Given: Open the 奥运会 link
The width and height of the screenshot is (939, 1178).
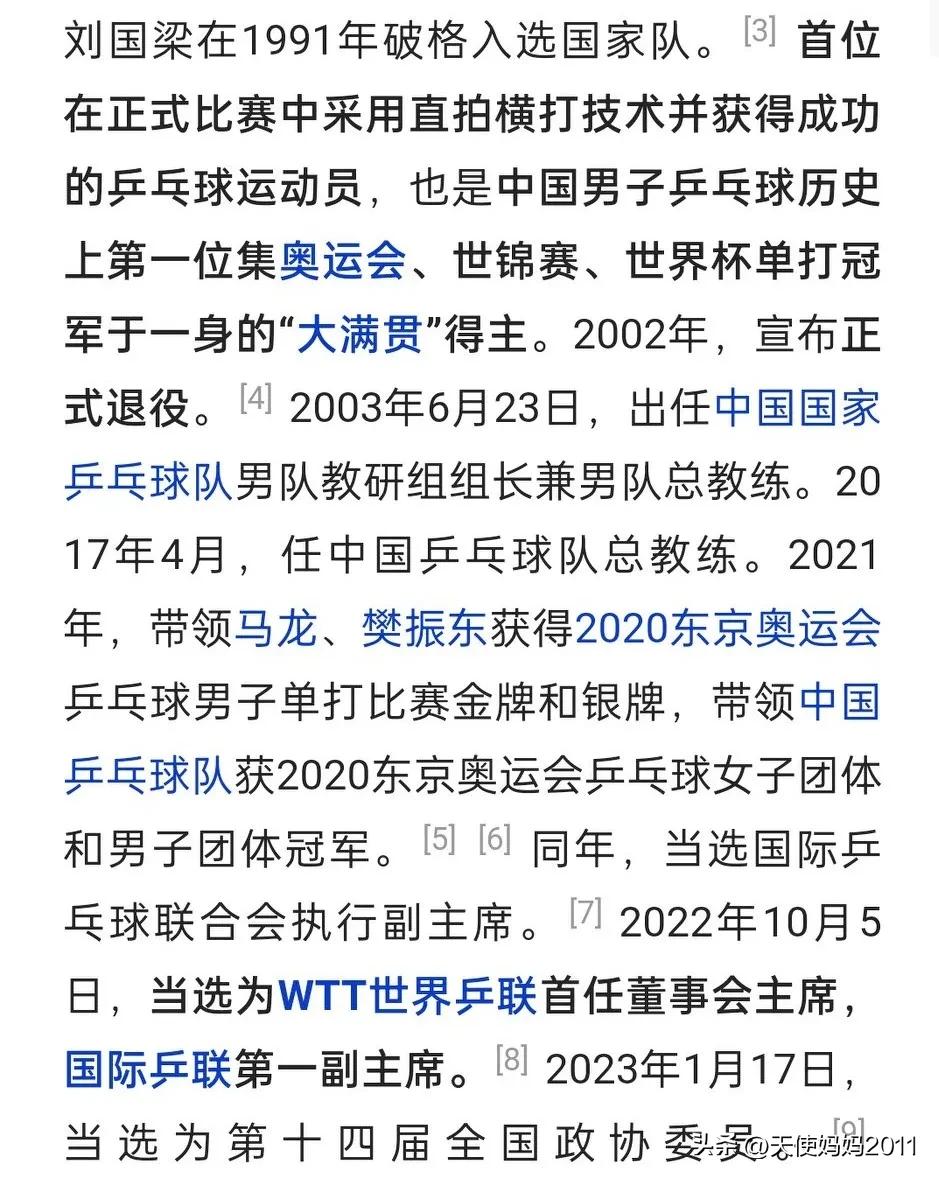Looking at the screenshot, I should [x=342, y=262].
